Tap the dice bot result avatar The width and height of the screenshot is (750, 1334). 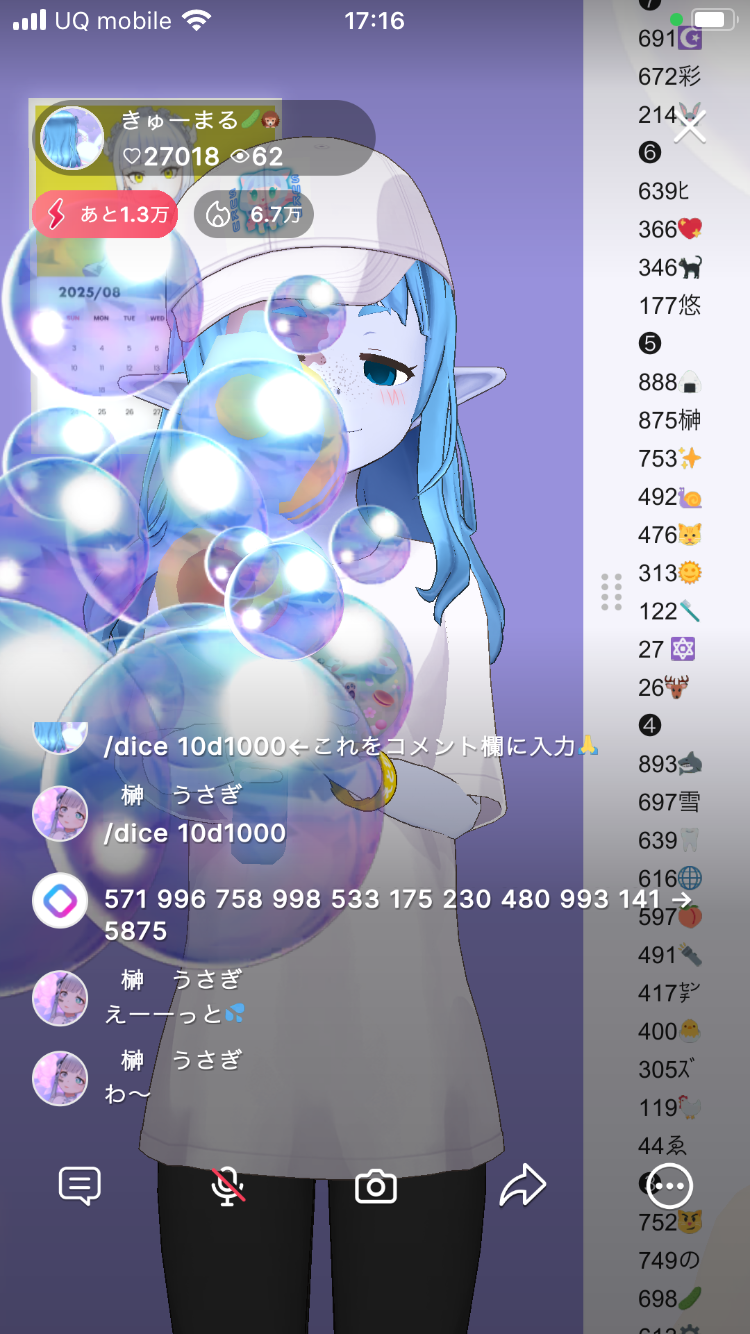[60, 901]
